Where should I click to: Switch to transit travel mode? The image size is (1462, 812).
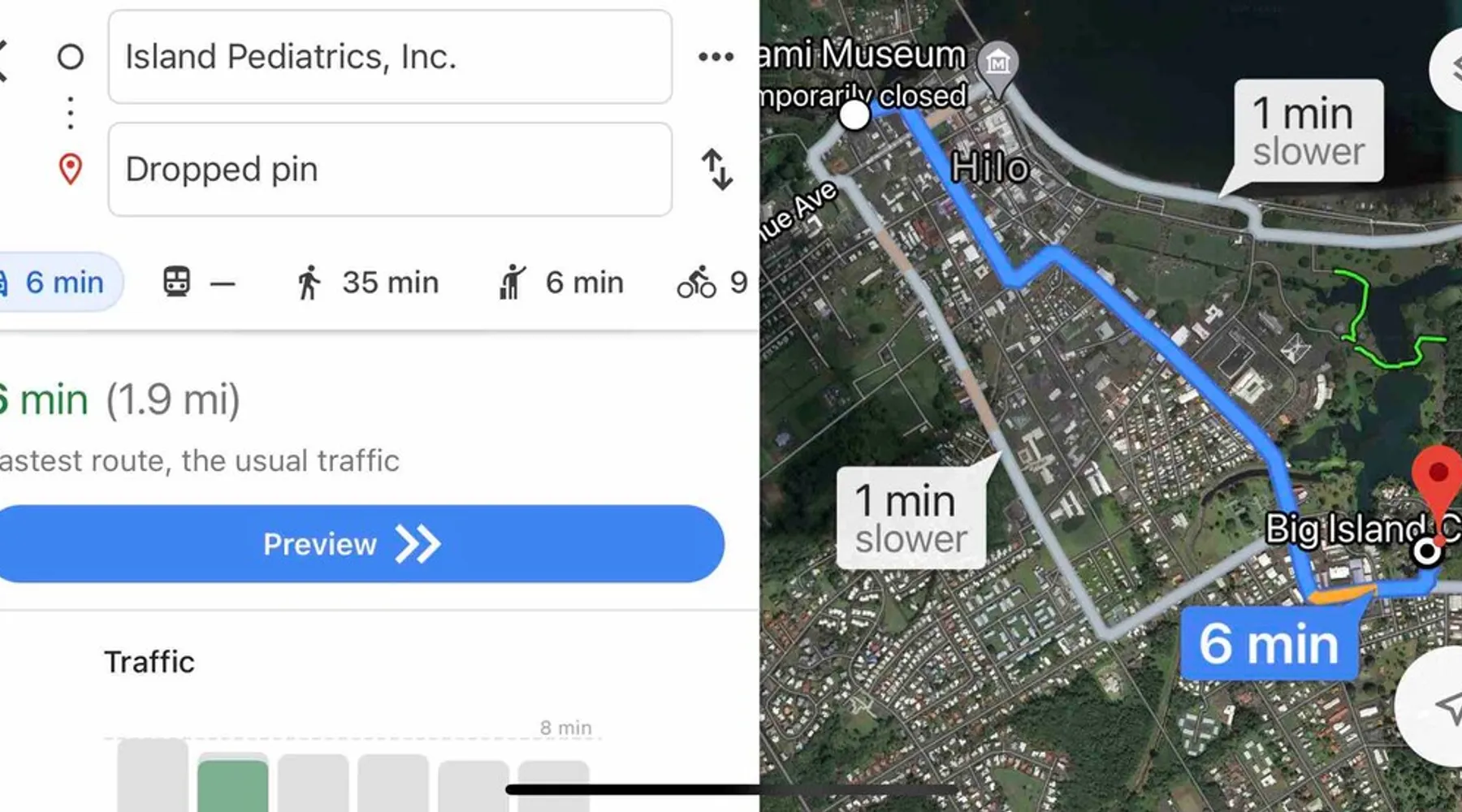[x=197, y=283]
